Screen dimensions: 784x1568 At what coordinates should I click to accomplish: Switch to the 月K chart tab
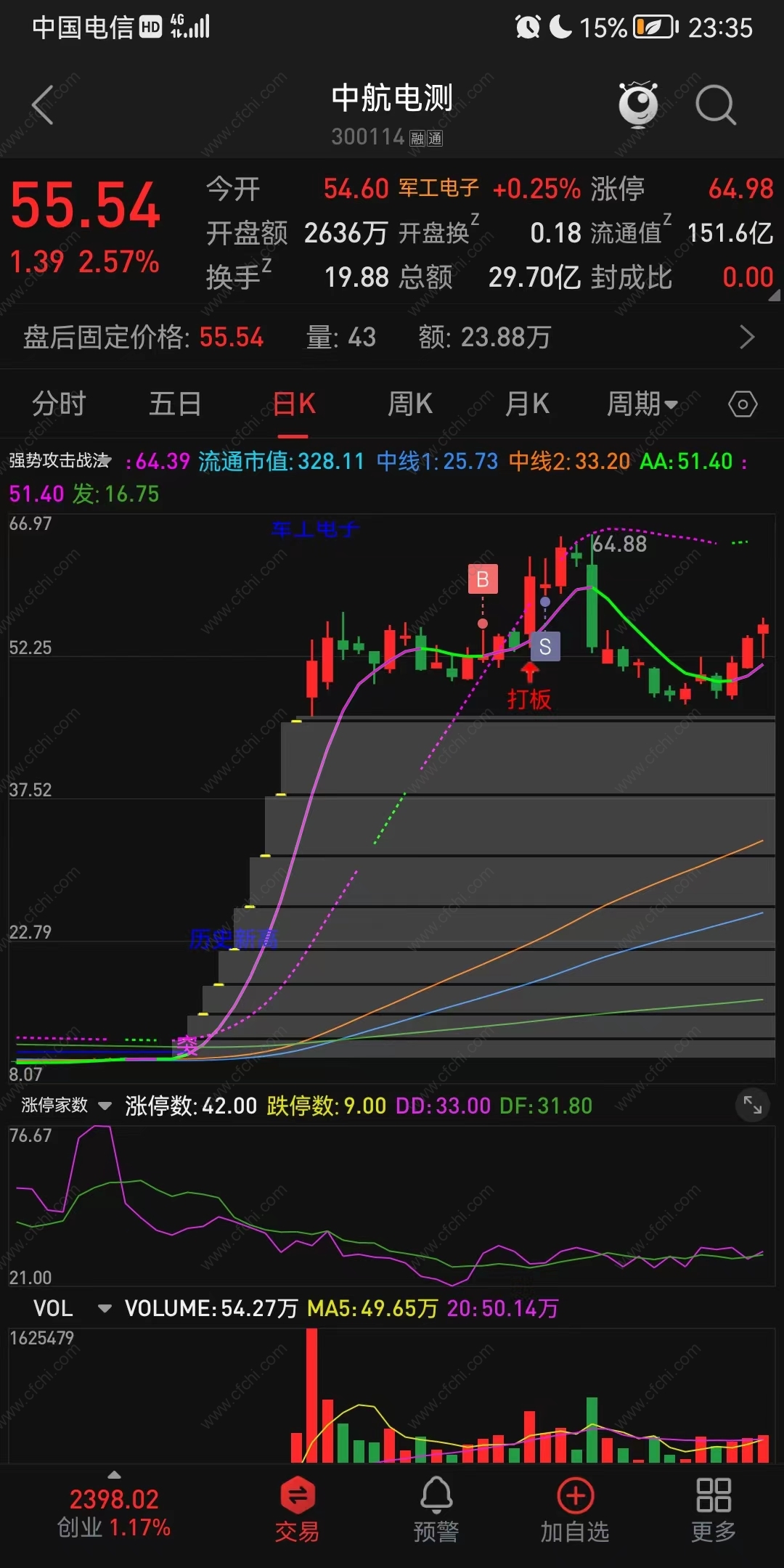[x=527, y=404]
